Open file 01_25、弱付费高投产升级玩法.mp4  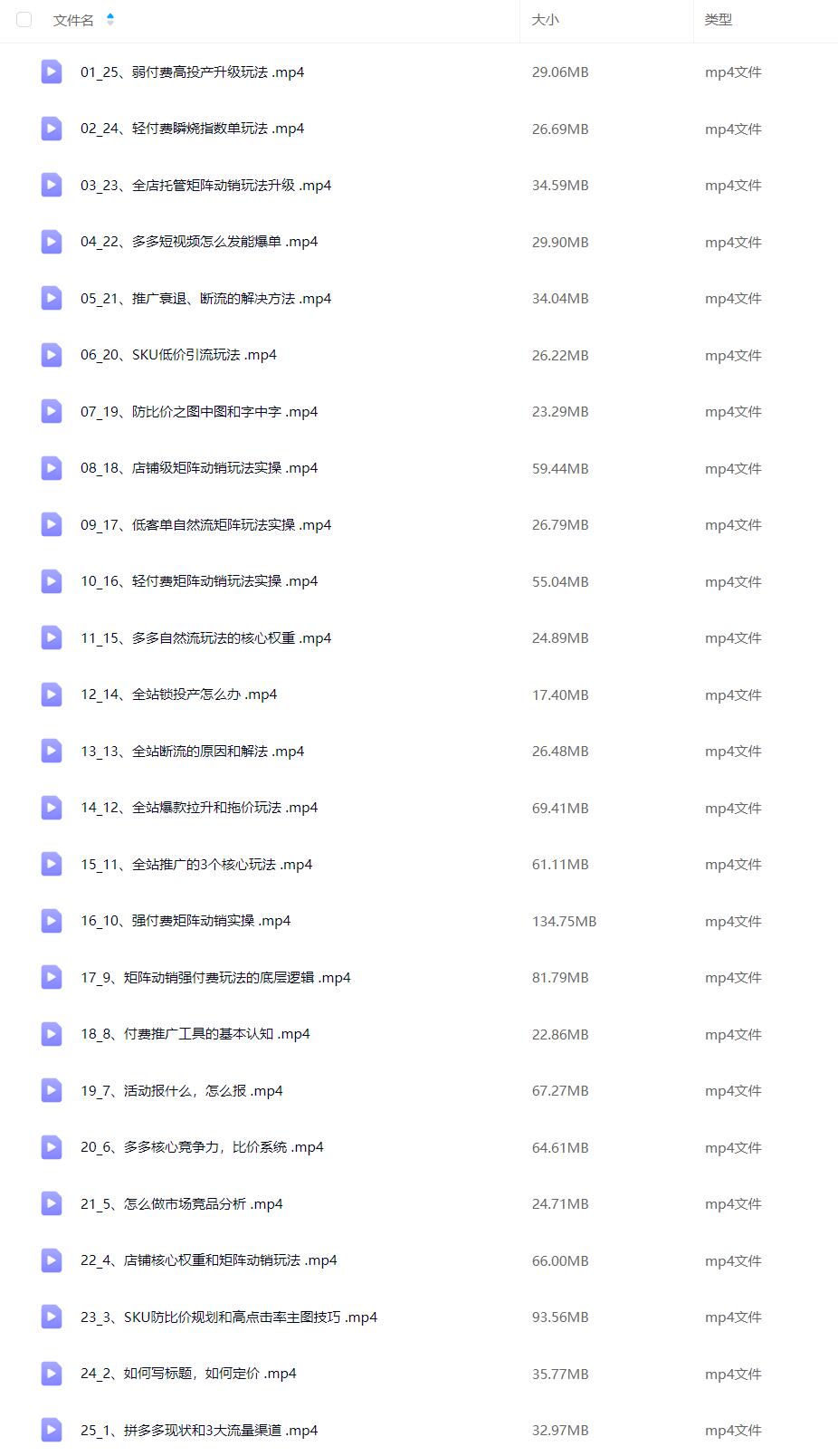pos(192,72)
